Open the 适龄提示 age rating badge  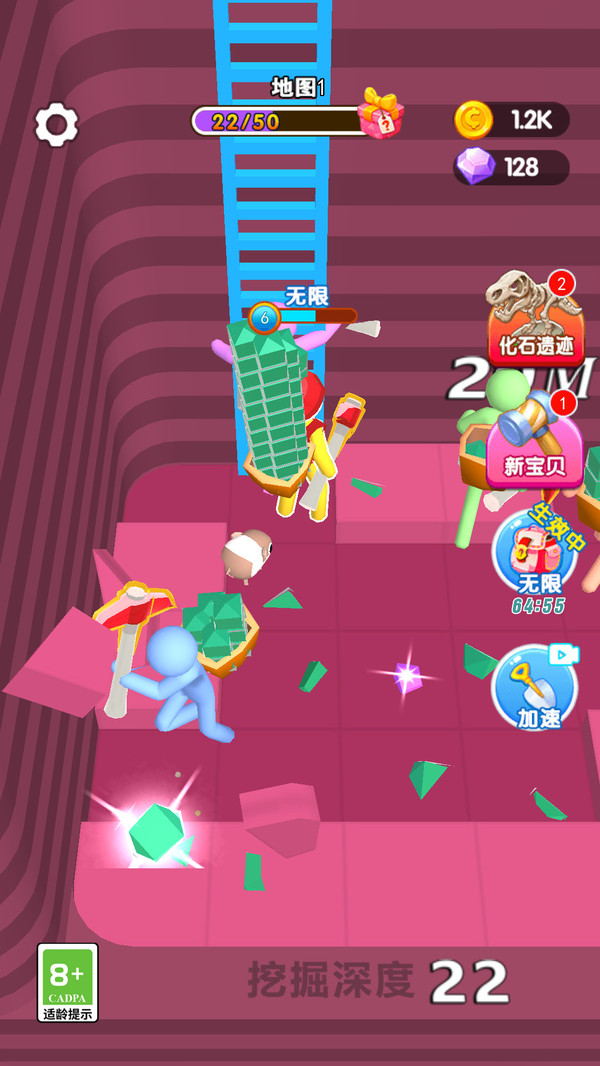(67, 982)
